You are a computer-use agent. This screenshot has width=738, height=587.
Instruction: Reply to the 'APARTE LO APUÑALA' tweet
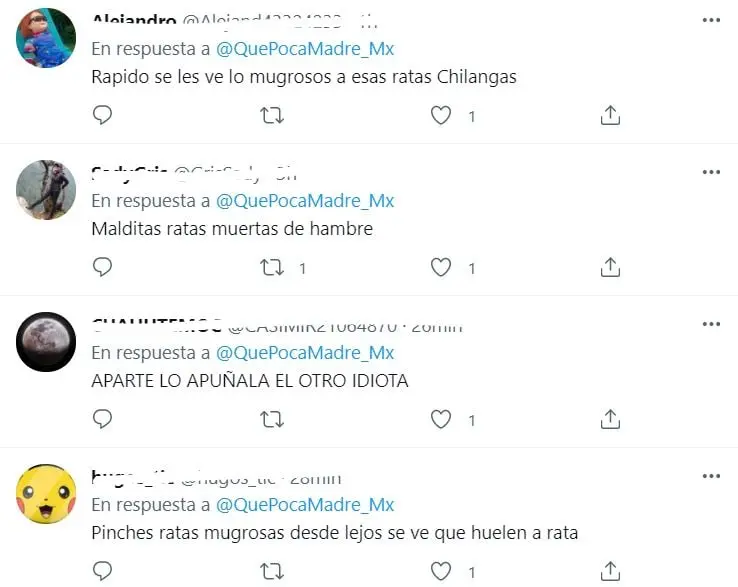[102, 420]
